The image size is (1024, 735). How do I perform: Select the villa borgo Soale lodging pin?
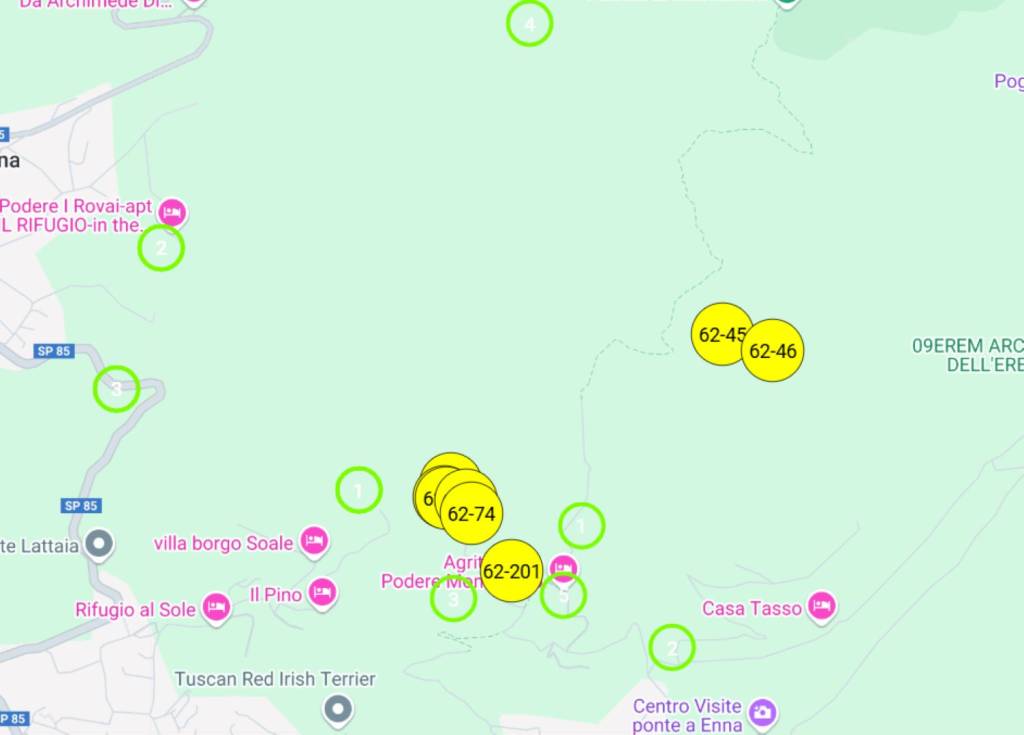[x=314, y=541]
